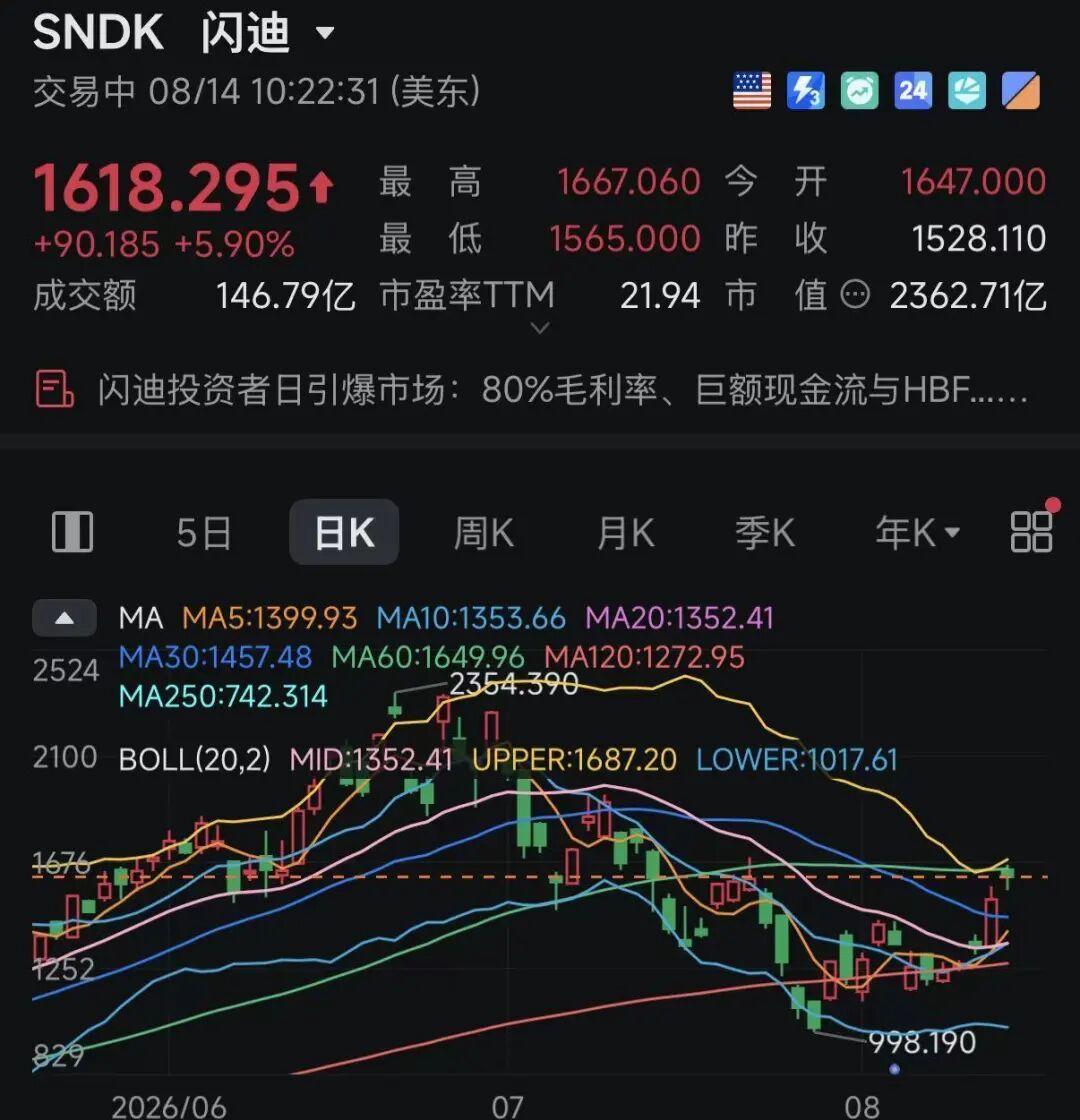Tap the green alarm clock icon

[859, 91]
